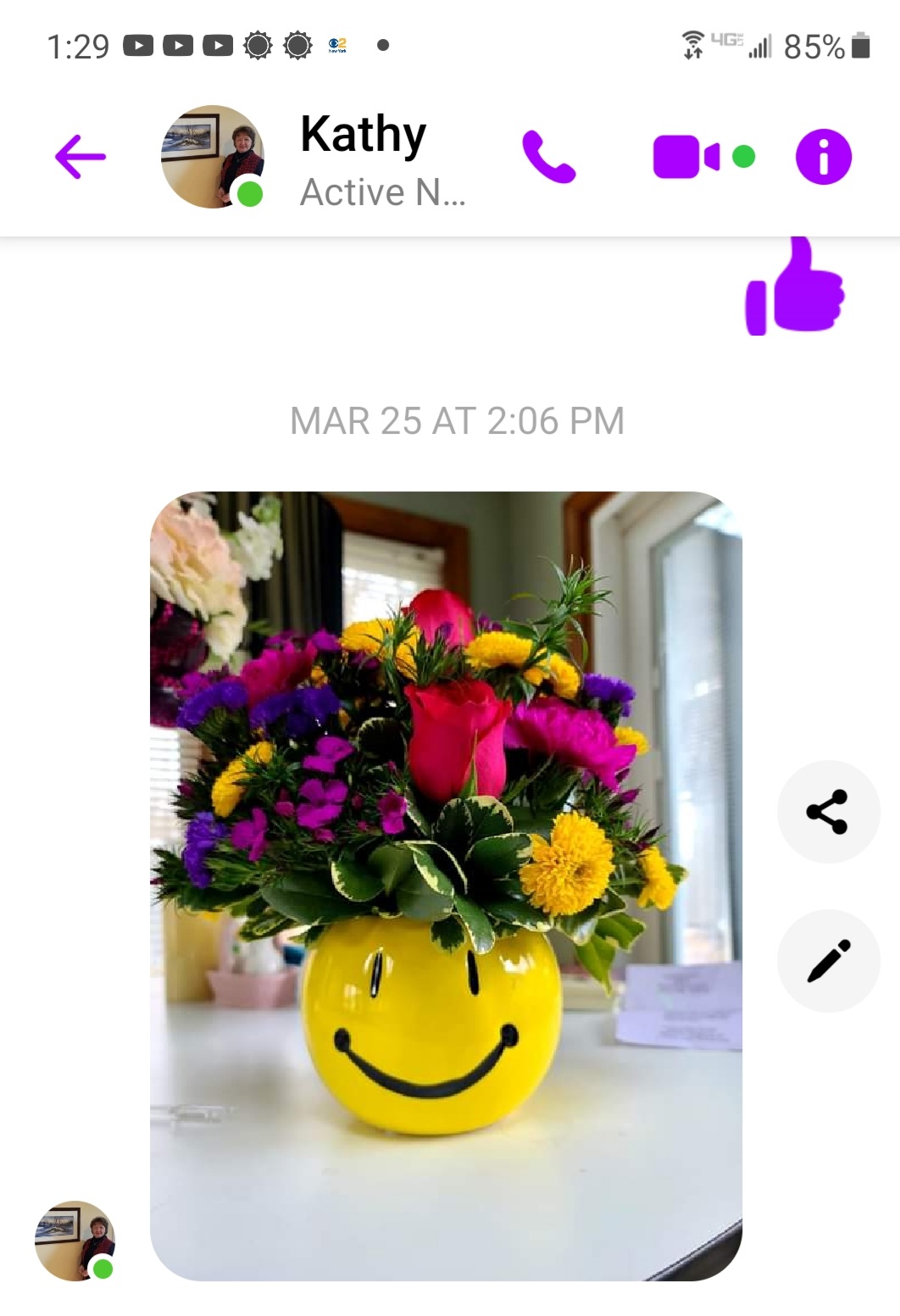Start a video call with Kathy
Image resolution: width=900 pixels, height=1316 pixels.
tap(685, 156)
